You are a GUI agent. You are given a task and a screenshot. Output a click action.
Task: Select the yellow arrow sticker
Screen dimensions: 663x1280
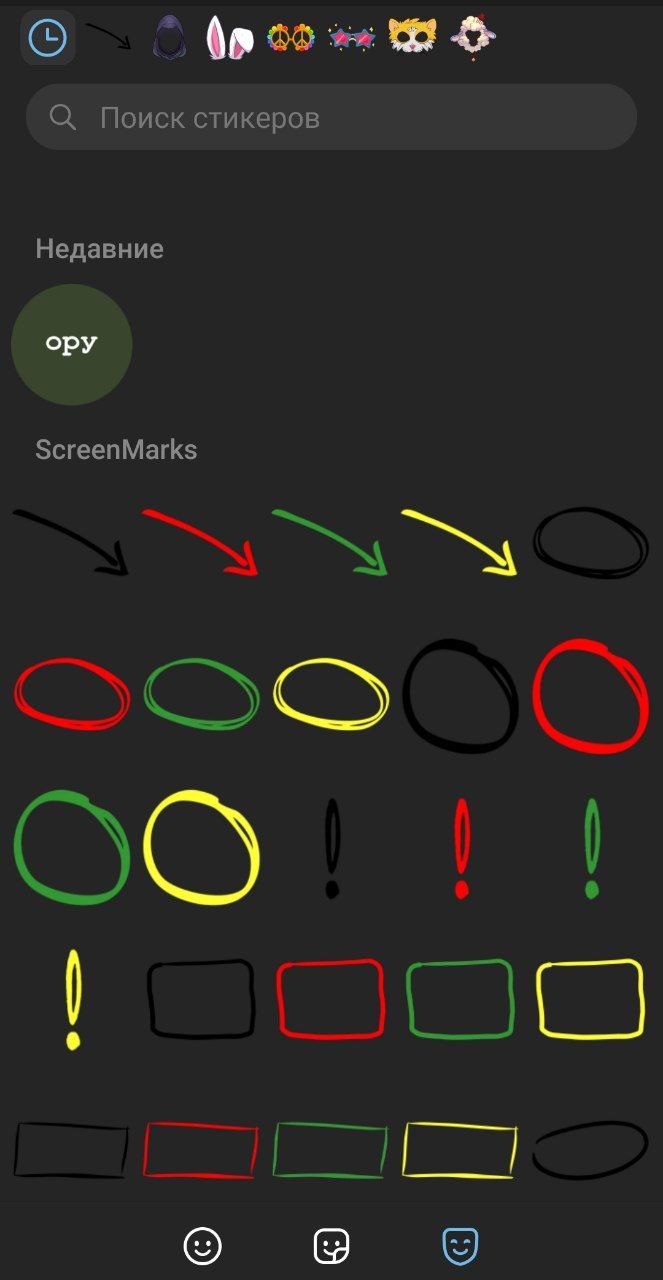(460, 542)
